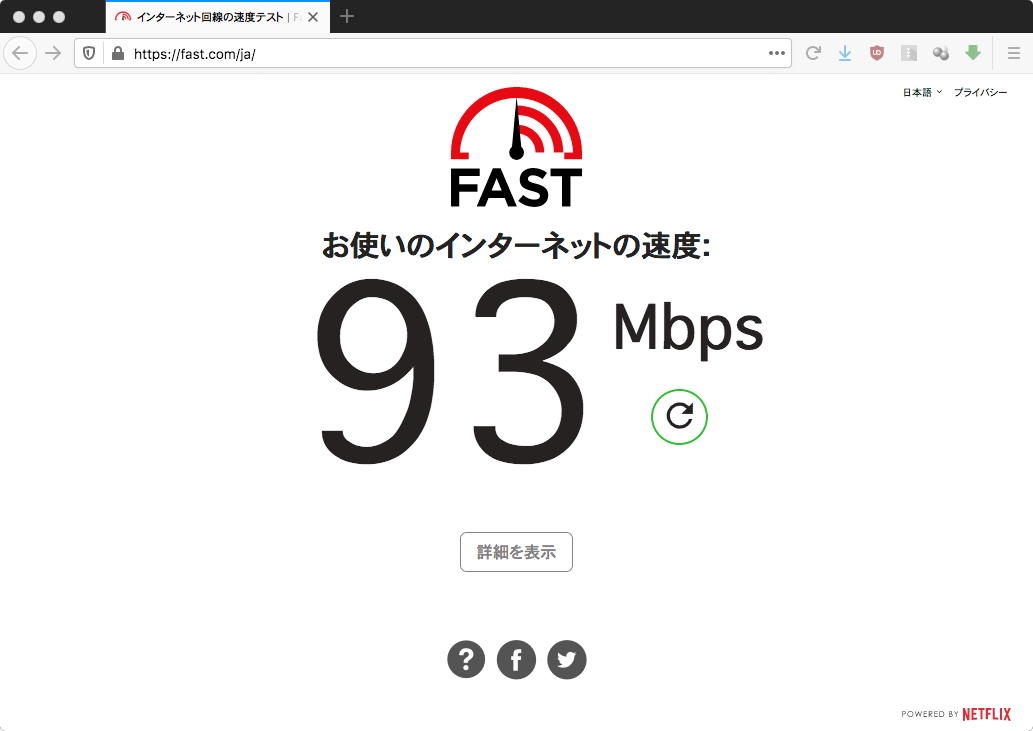Viewport: 1033px width, 731px height.
Task: Share result on Twitter
Action: click(567, 660)
